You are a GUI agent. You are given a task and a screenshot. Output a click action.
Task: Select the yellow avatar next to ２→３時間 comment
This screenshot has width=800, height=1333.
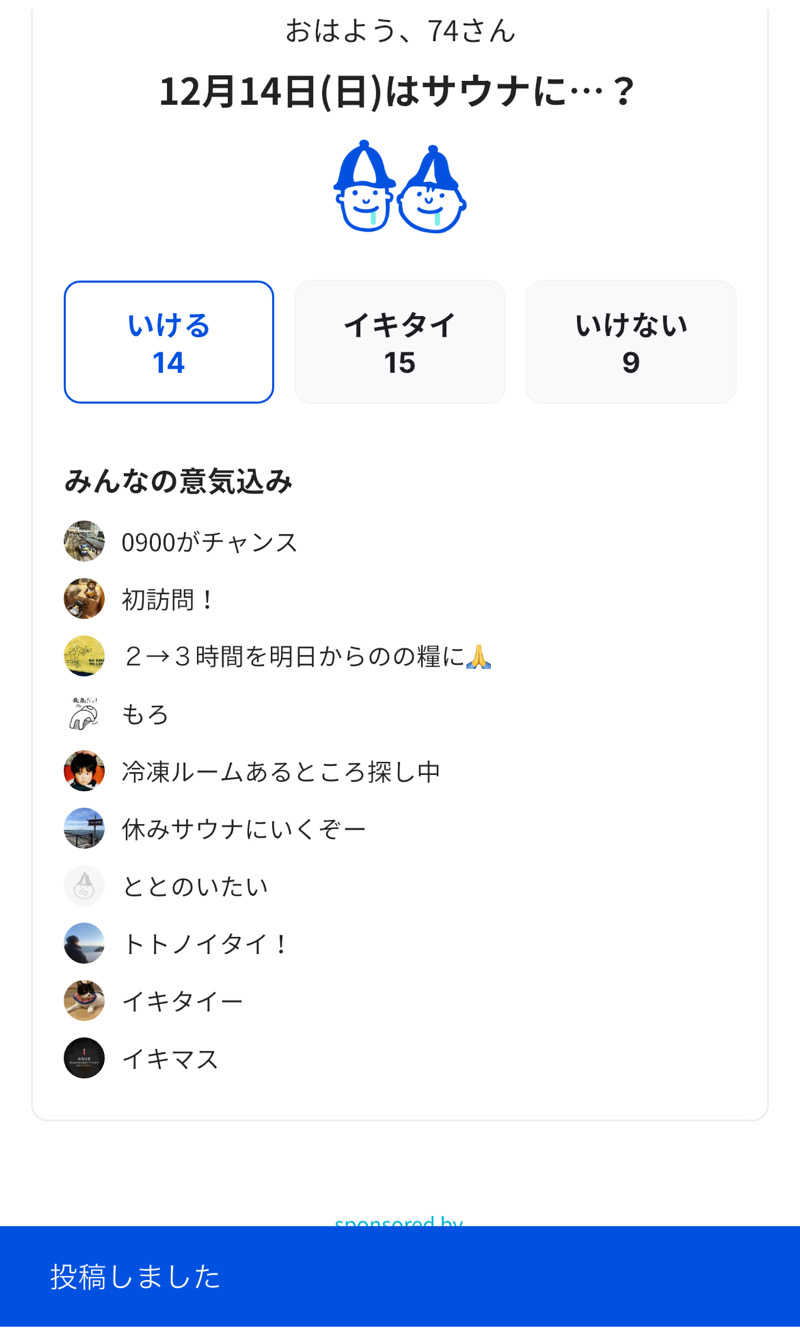(x=84, y=657)
